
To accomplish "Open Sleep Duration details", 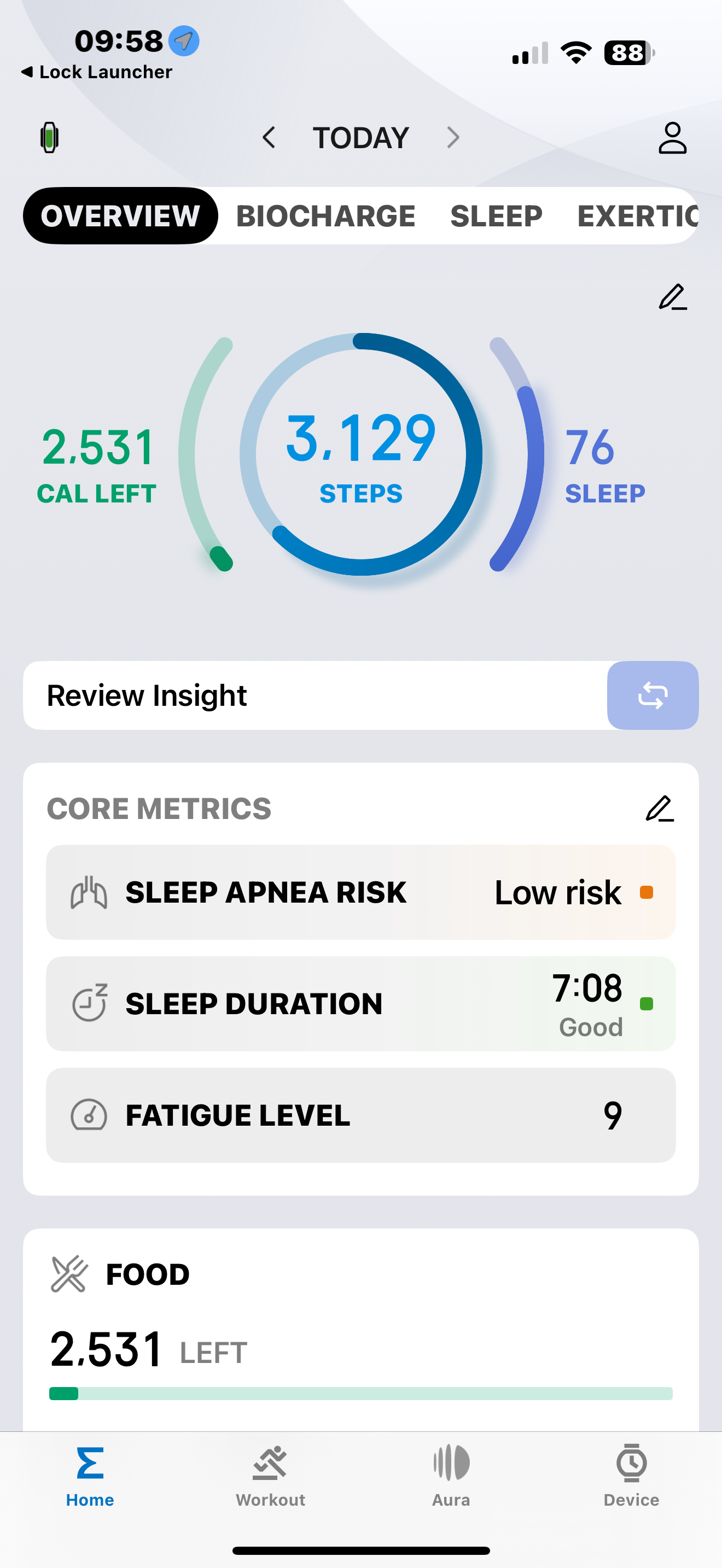I will [361, 1004].
